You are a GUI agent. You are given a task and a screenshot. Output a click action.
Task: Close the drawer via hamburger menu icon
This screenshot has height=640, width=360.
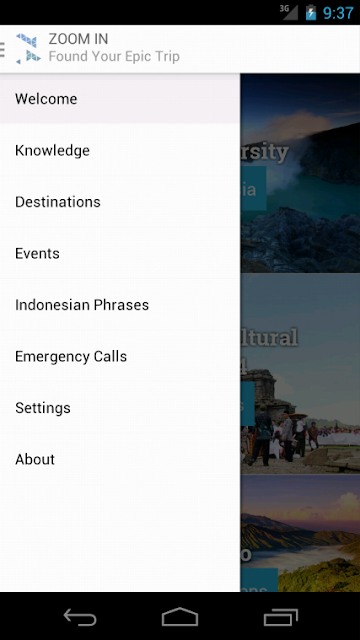pos(2,49)
